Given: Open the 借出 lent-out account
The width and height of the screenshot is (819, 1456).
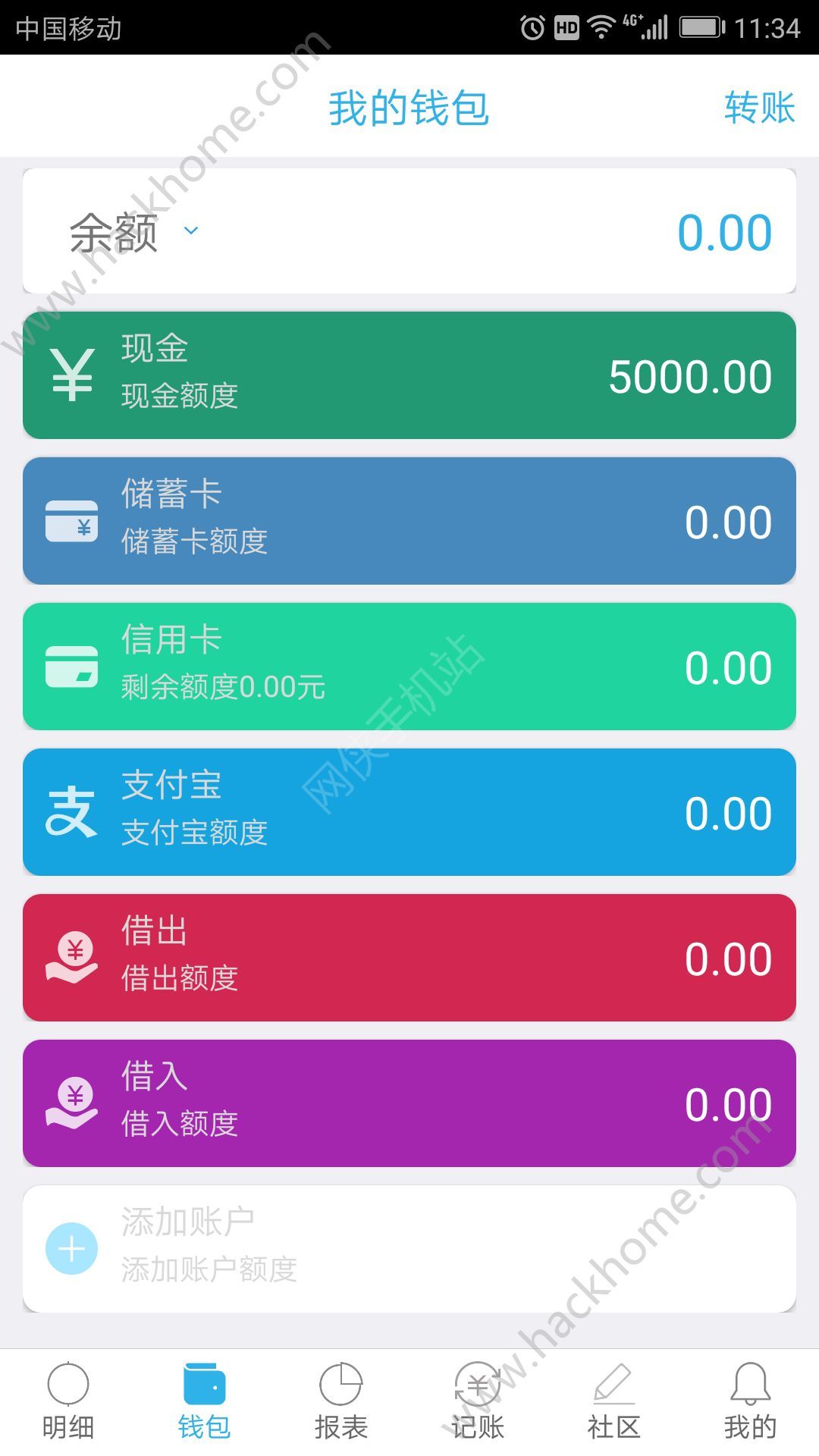Looking at the screenshot, I should pyautogui.click(x=409, y=957).
